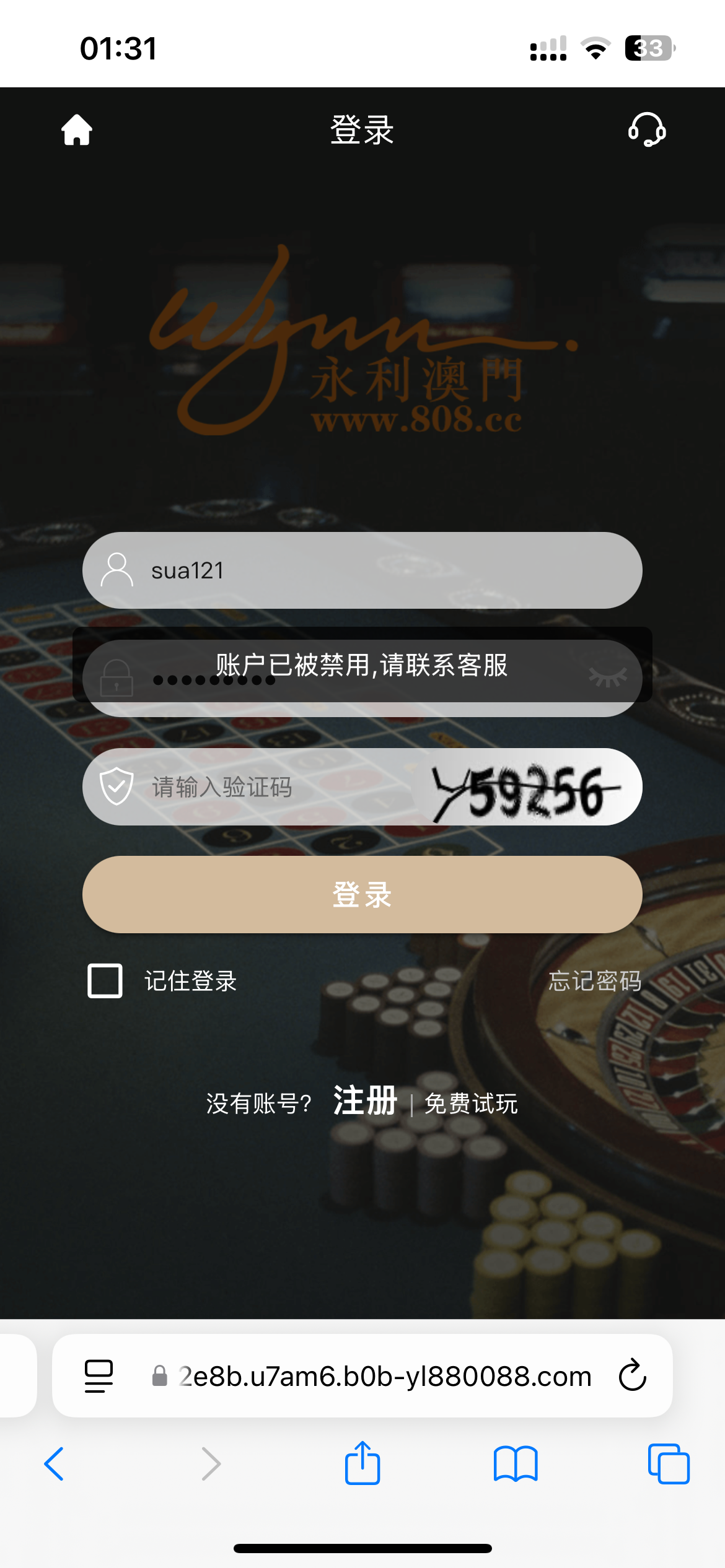The image size is (725, 1568).
Task: Reload the page in Safari
Action: [632, 1375]
